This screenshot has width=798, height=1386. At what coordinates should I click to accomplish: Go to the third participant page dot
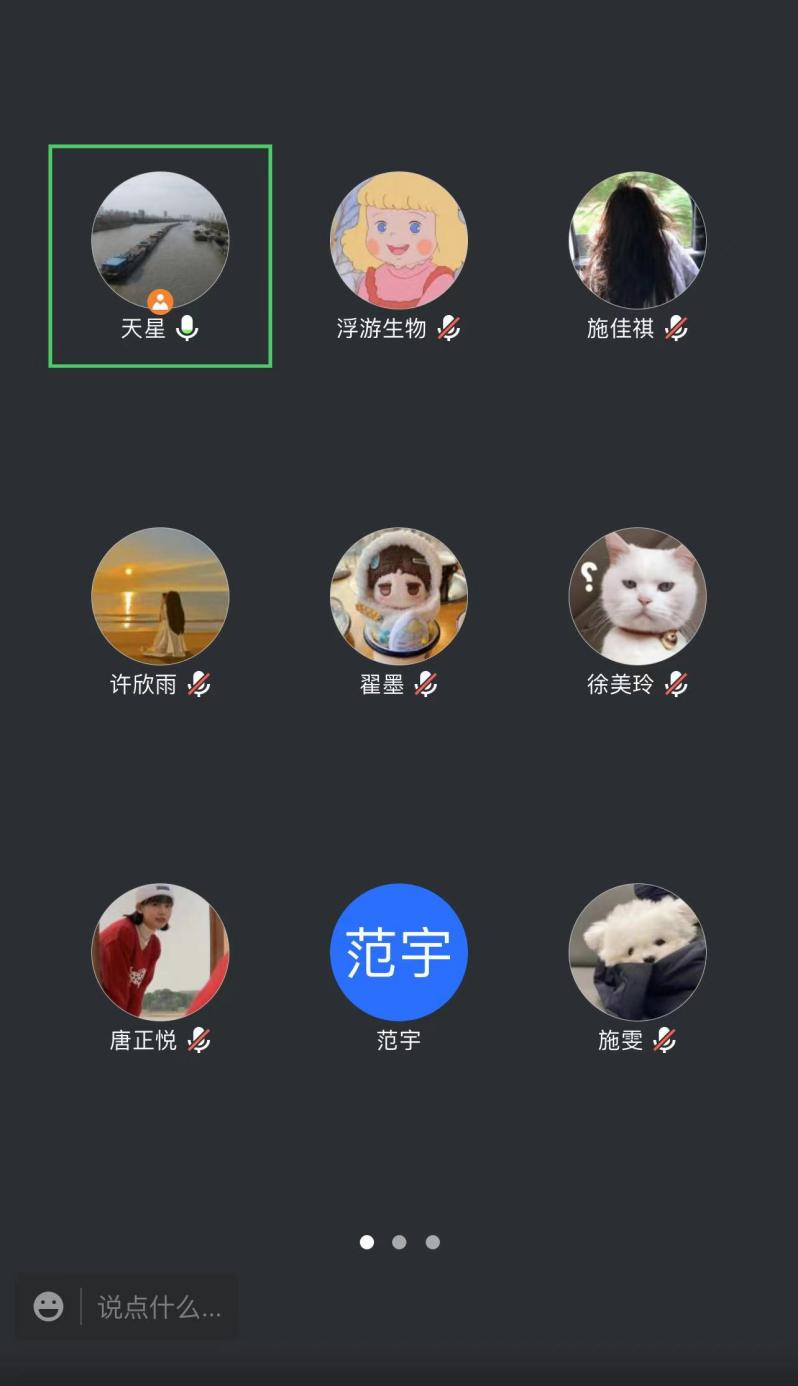point(432,1242)
